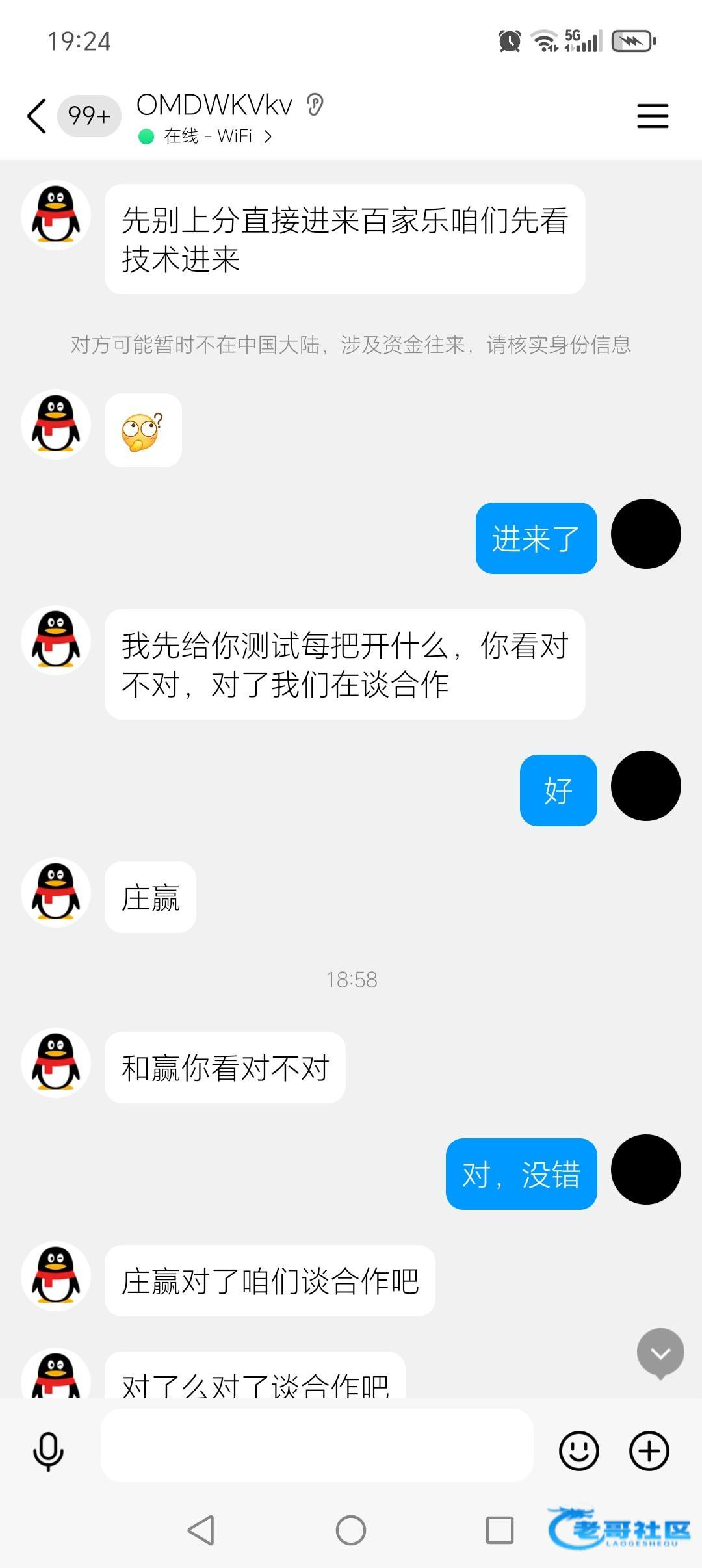Open recent apps from navigation bar

pos(499,1530)
